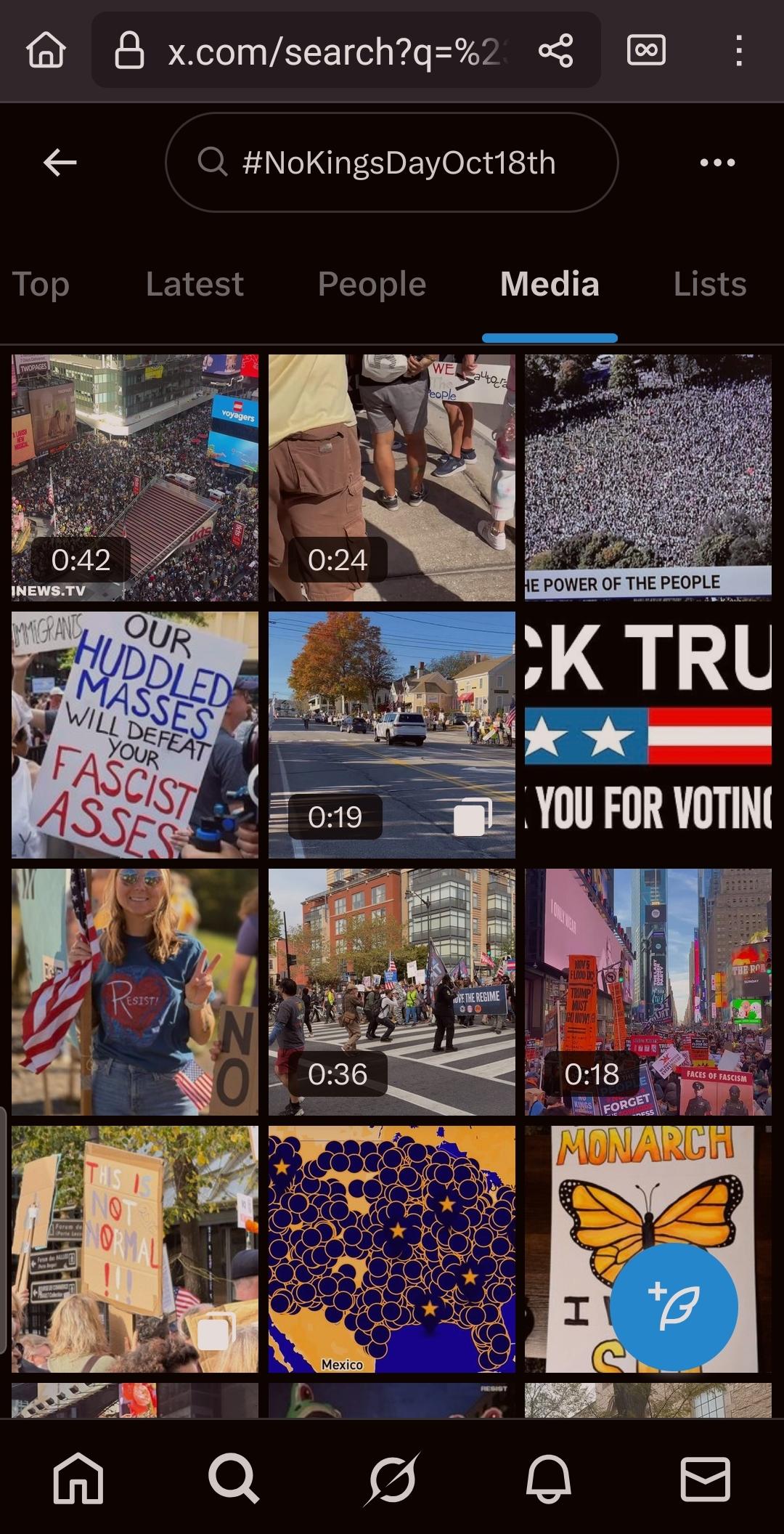Open the blue-dotted map image

tap(392, 1249)
